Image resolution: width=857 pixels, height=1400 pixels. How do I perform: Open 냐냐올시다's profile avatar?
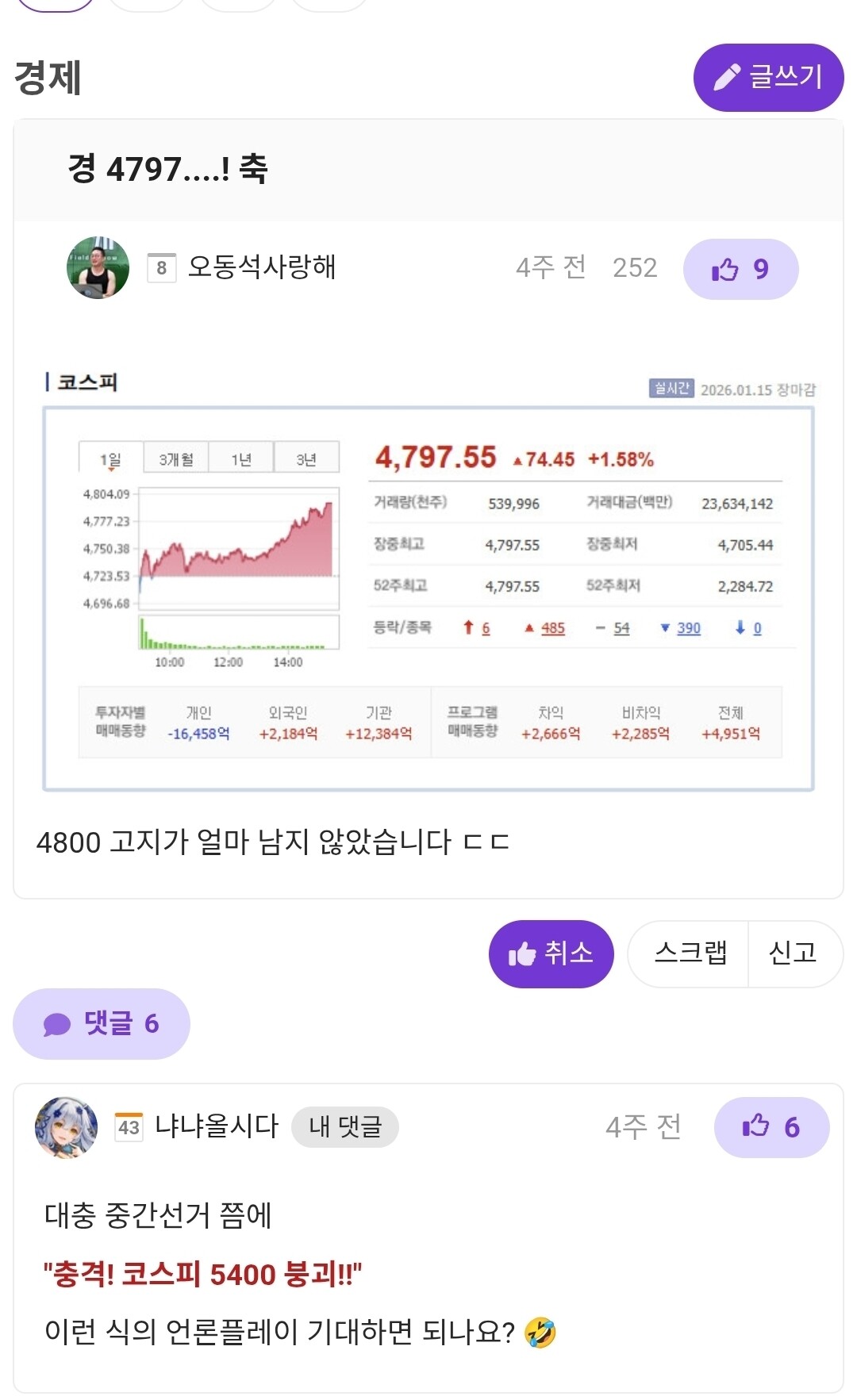click(67, 1127)
